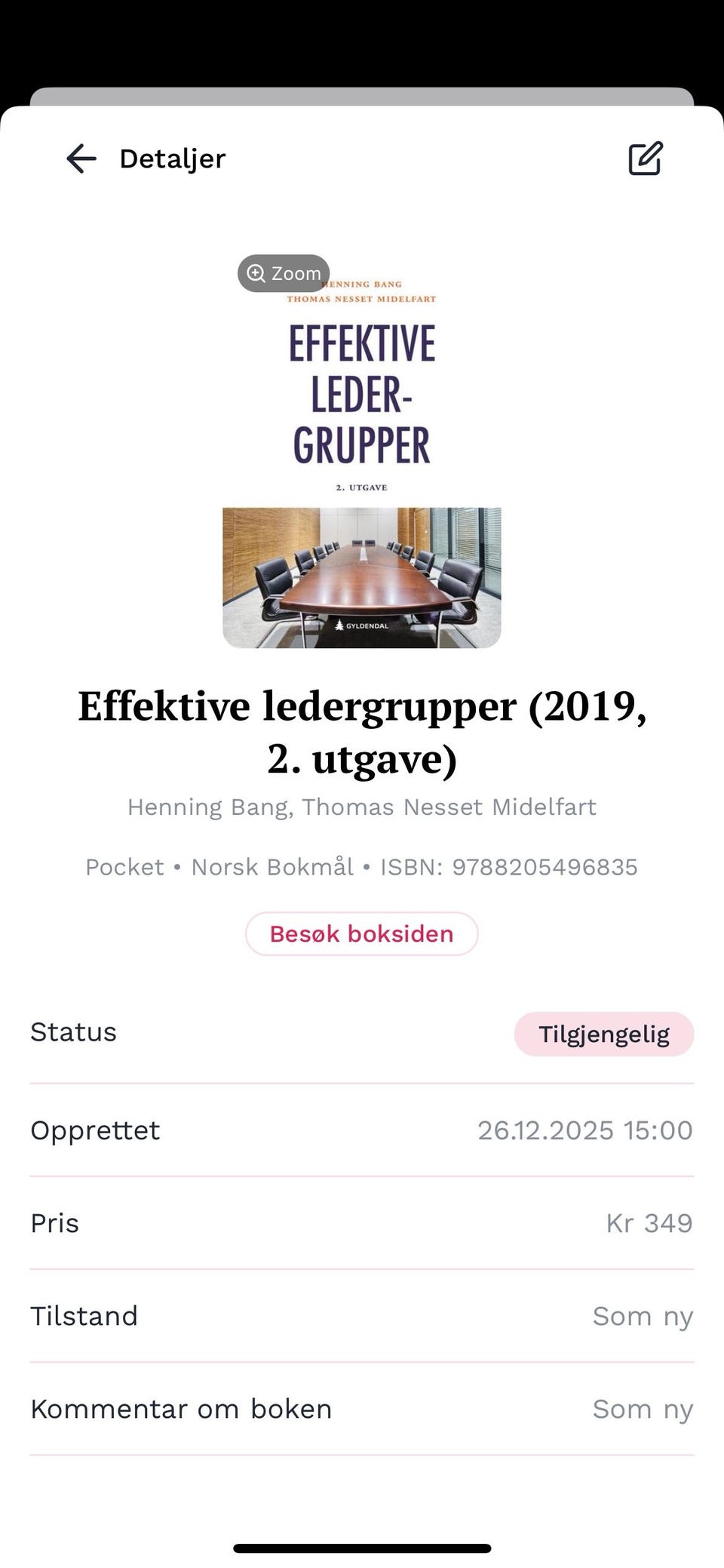
Task: Tap Besøk boksiden
Action: [x=361, y=933]
